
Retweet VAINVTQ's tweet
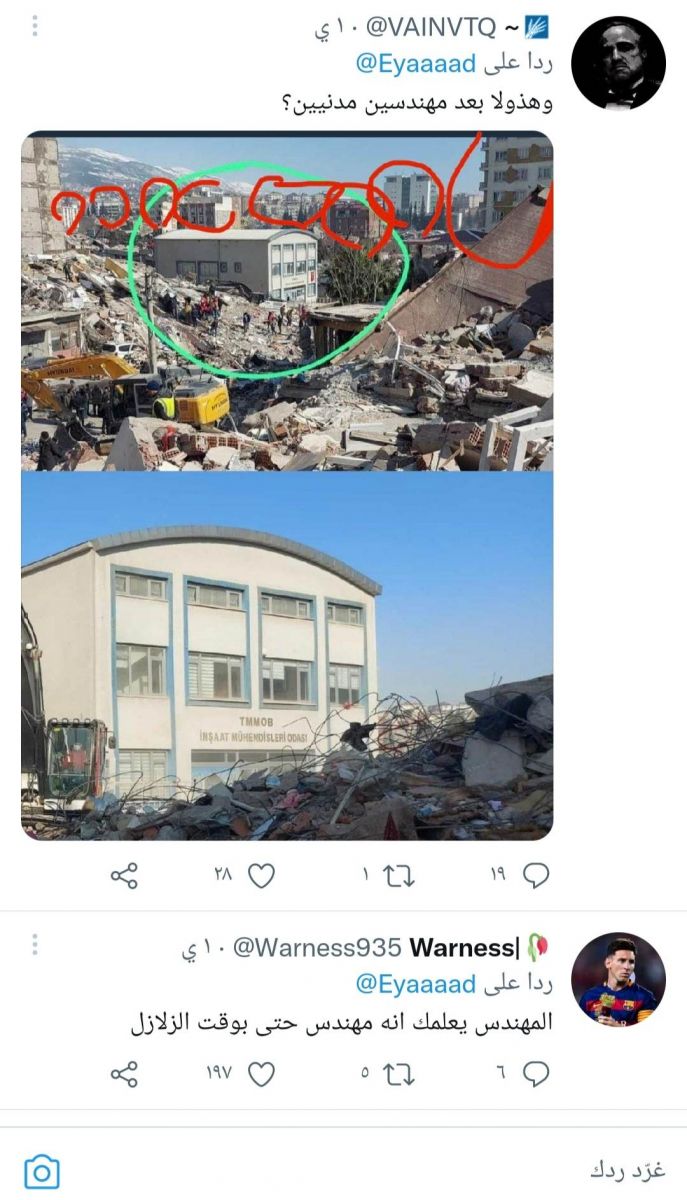coord(399,876)
